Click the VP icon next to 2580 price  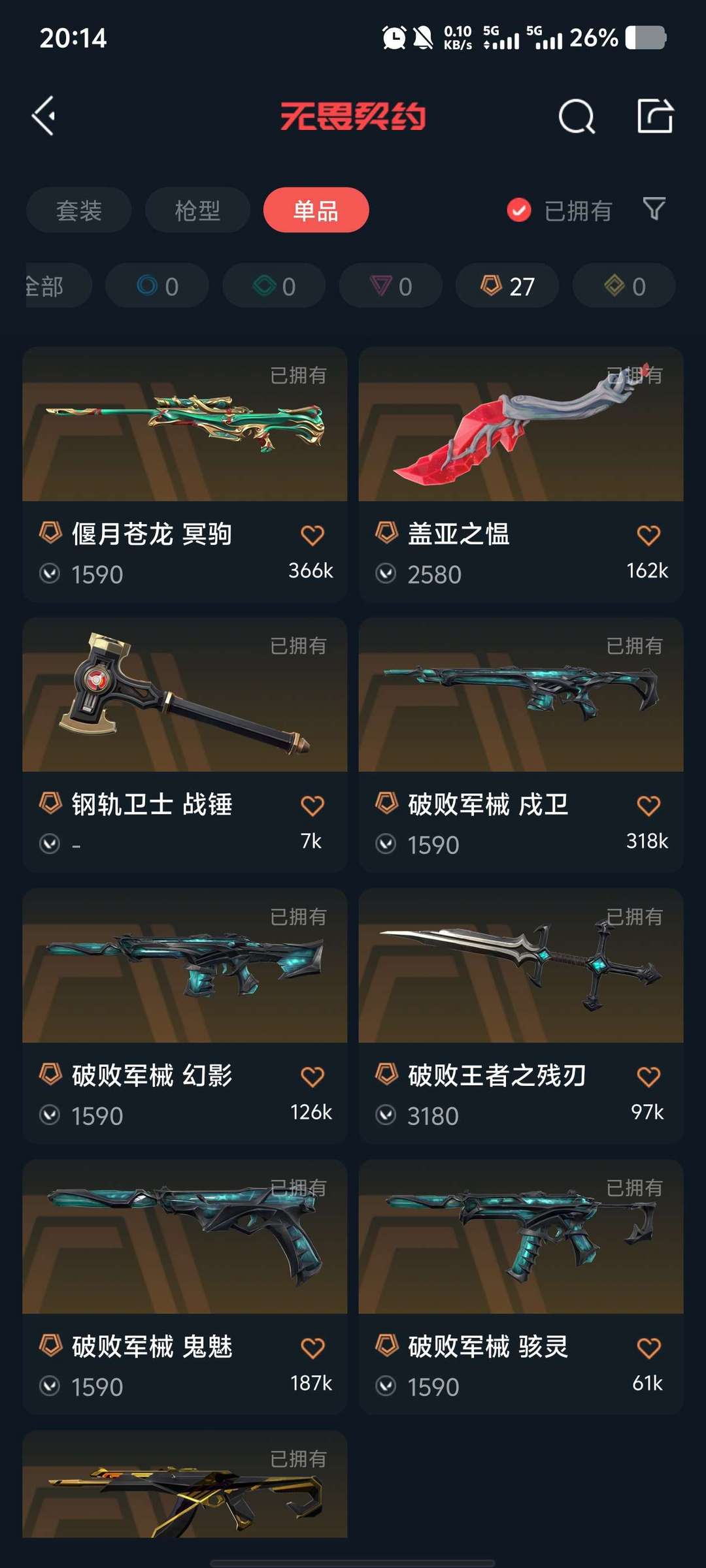(x=386, y=574)
